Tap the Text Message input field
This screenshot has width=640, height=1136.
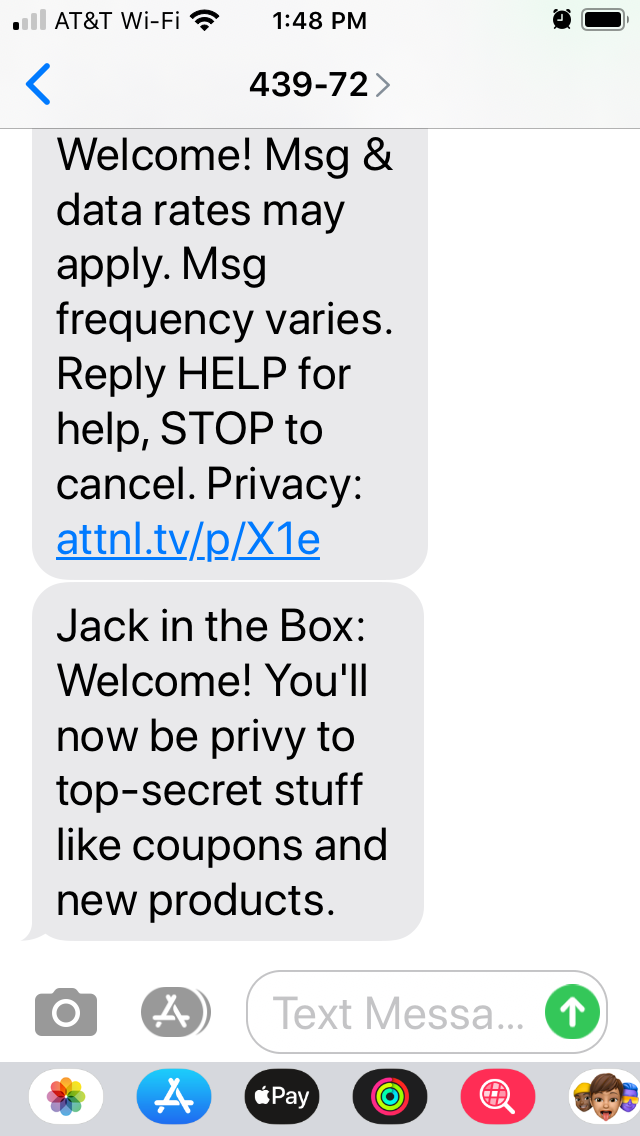[x=427, y=1011]
